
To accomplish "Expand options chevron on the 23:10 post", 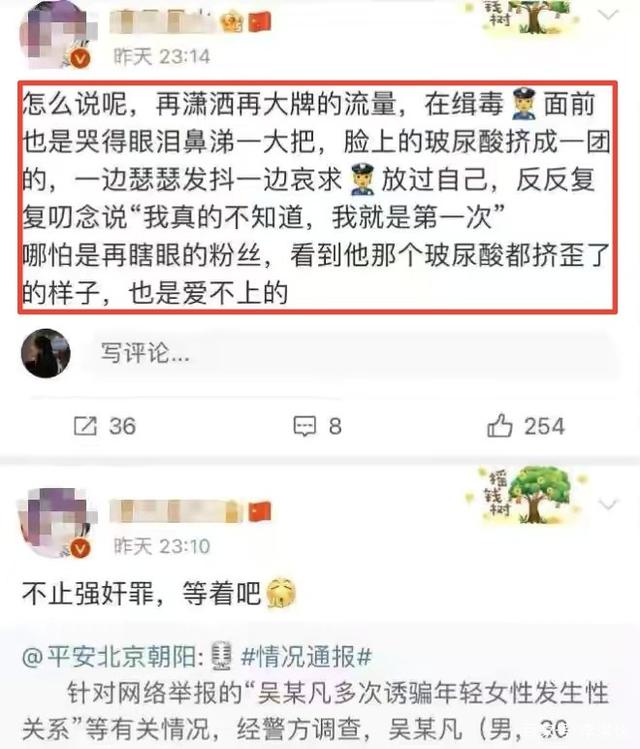I will point(607,505).
